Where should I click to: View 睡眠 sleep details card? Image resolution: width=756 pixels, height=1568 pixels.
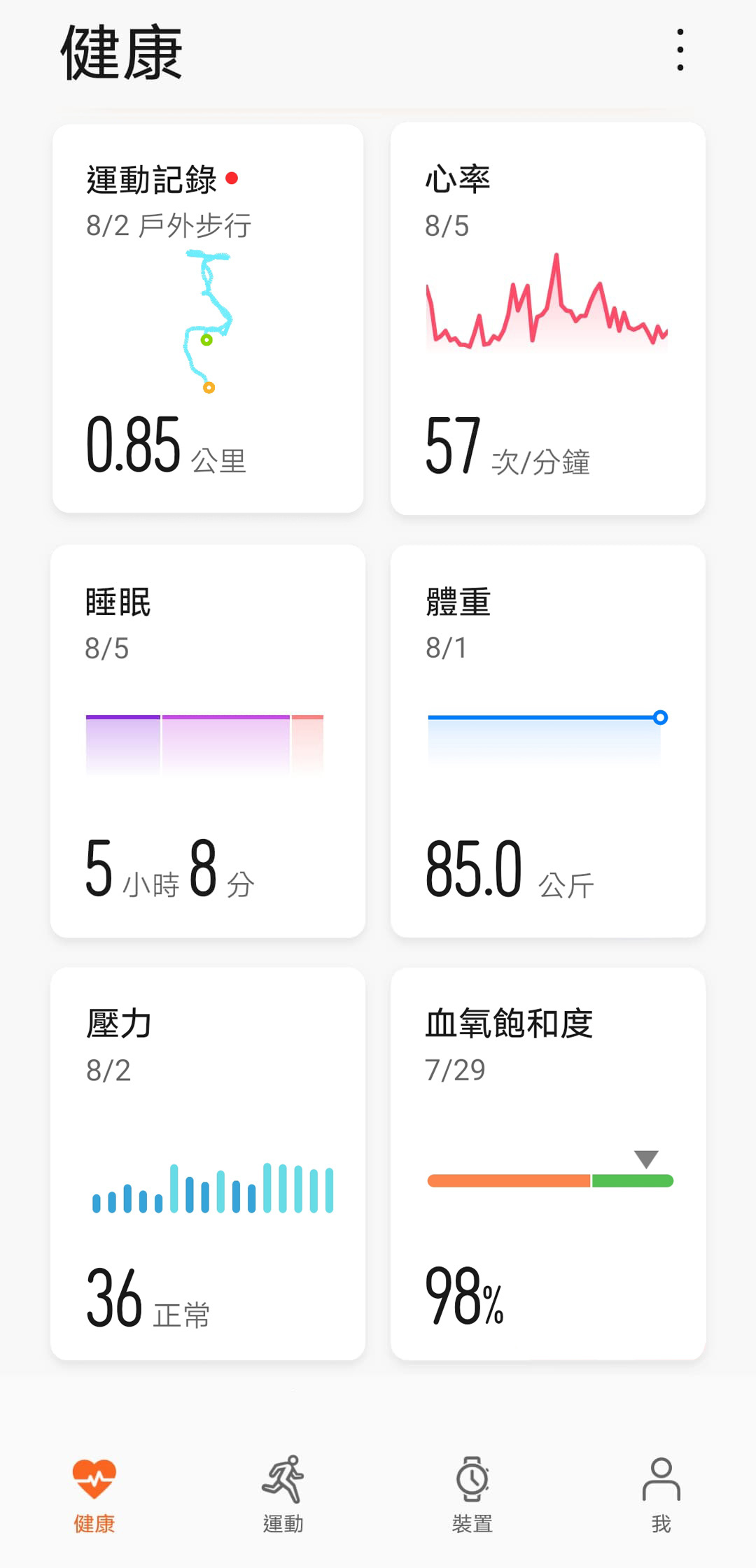point(208,741)
